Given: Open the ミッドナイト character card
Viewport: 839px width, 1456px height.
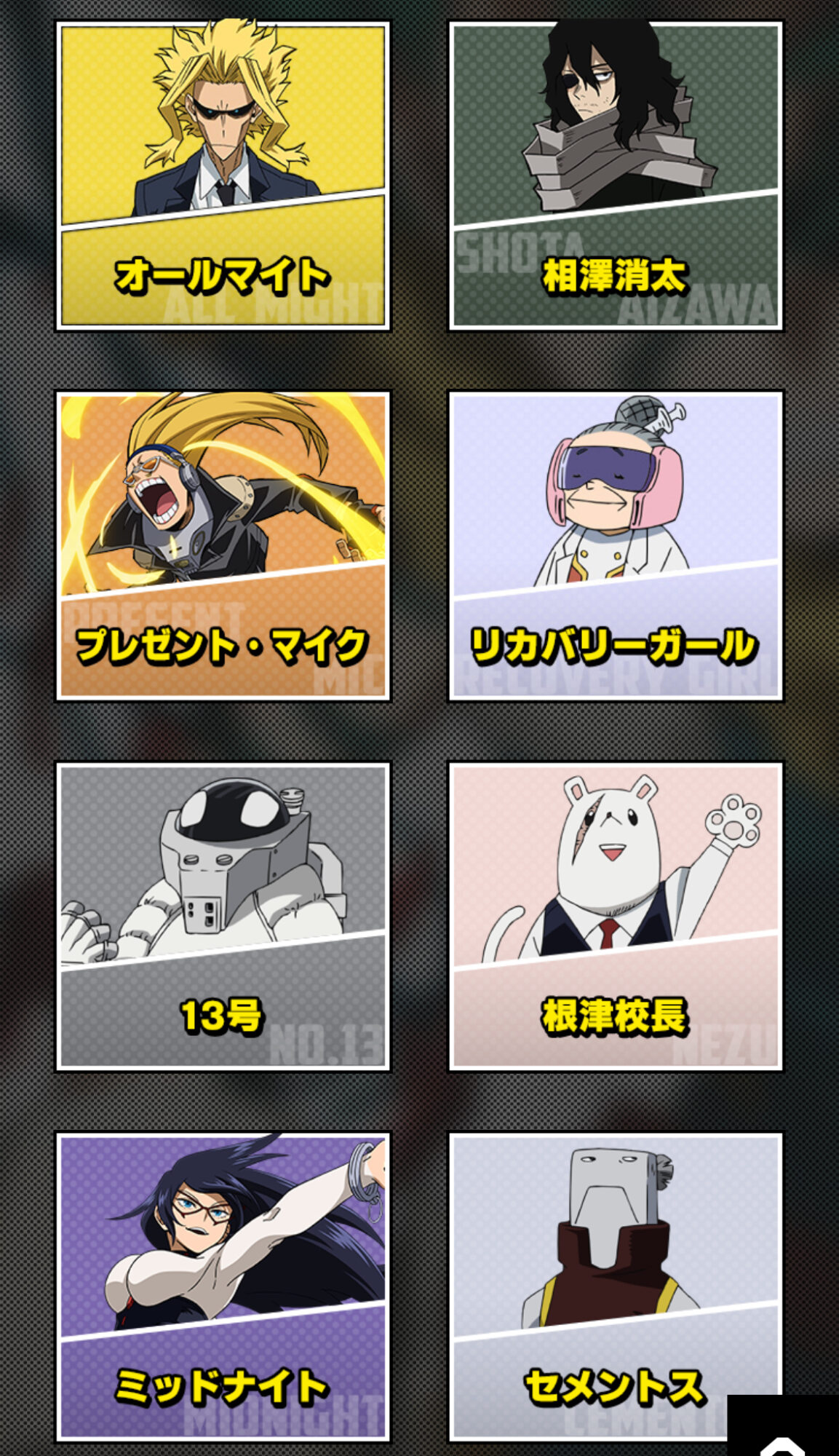Looking at the screenshot, I should (223, 1287).
